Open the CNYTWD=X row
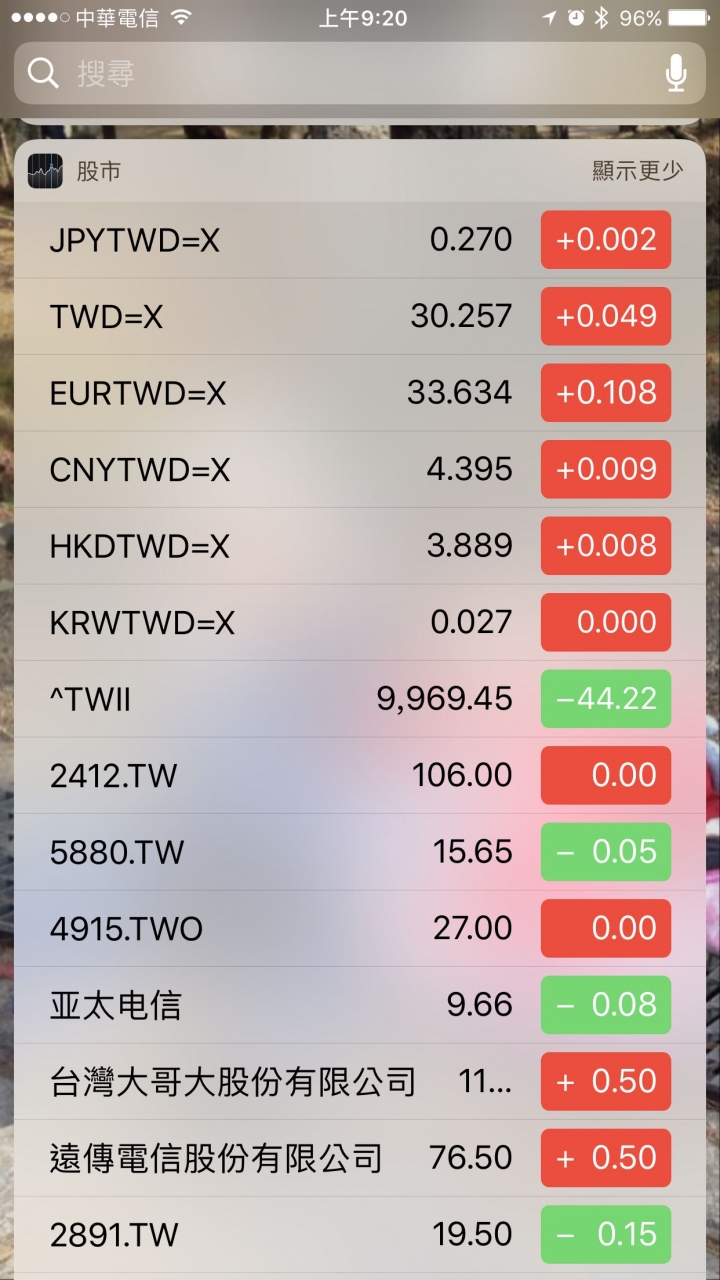The height and width of the screenshot is (1280, 720). pos(360,470)
